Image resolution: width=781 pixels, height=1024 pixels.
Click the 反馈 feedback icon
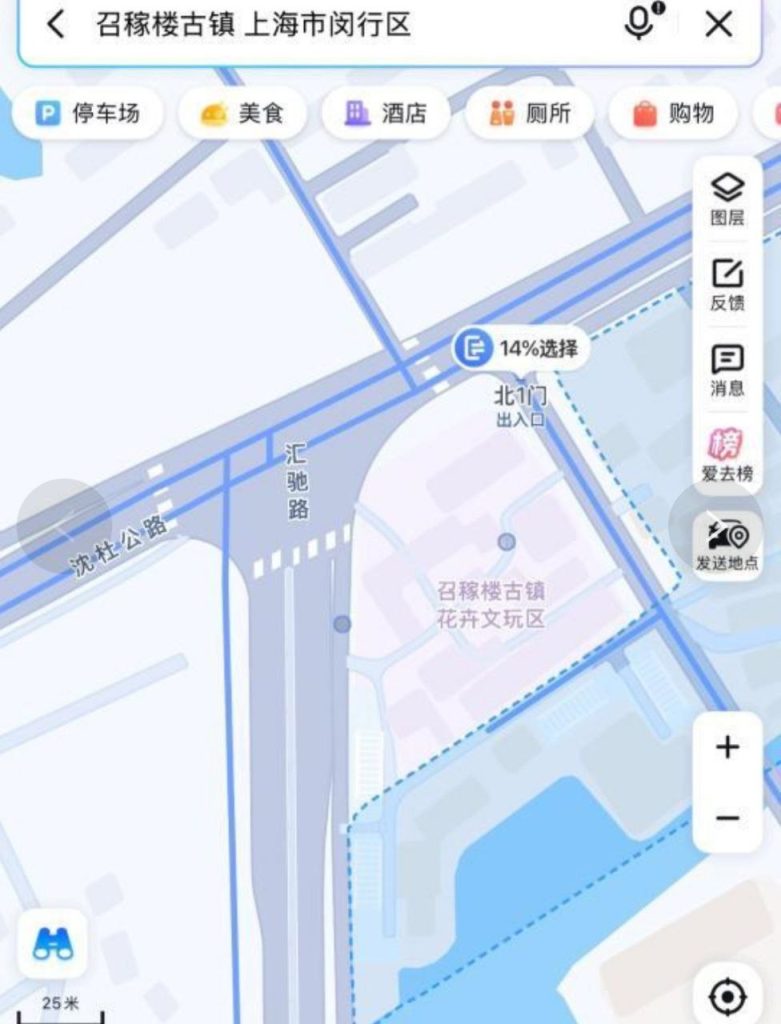(x=729, y=283)
